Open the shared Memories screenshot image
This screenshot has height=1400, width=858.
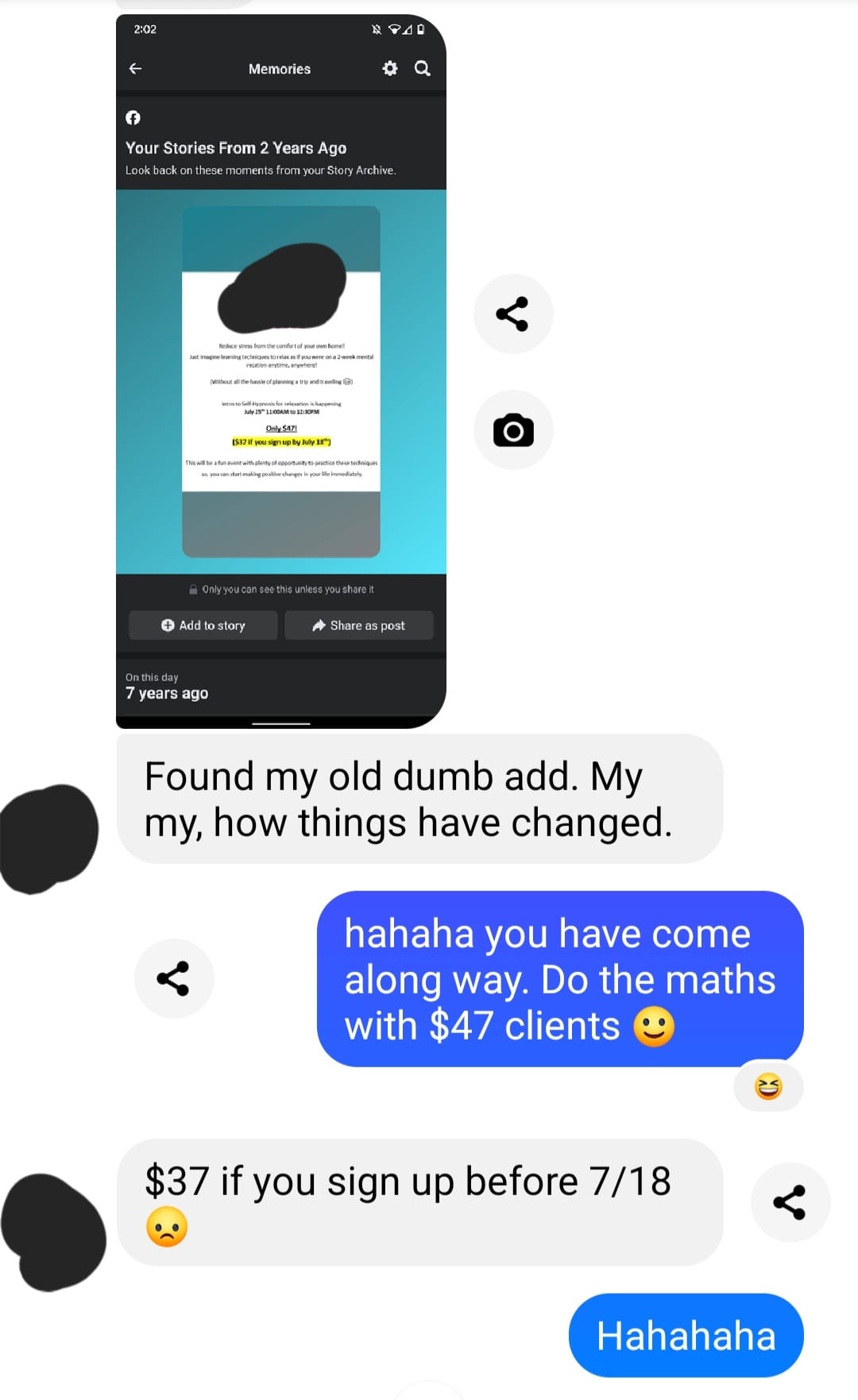[281, 371]
